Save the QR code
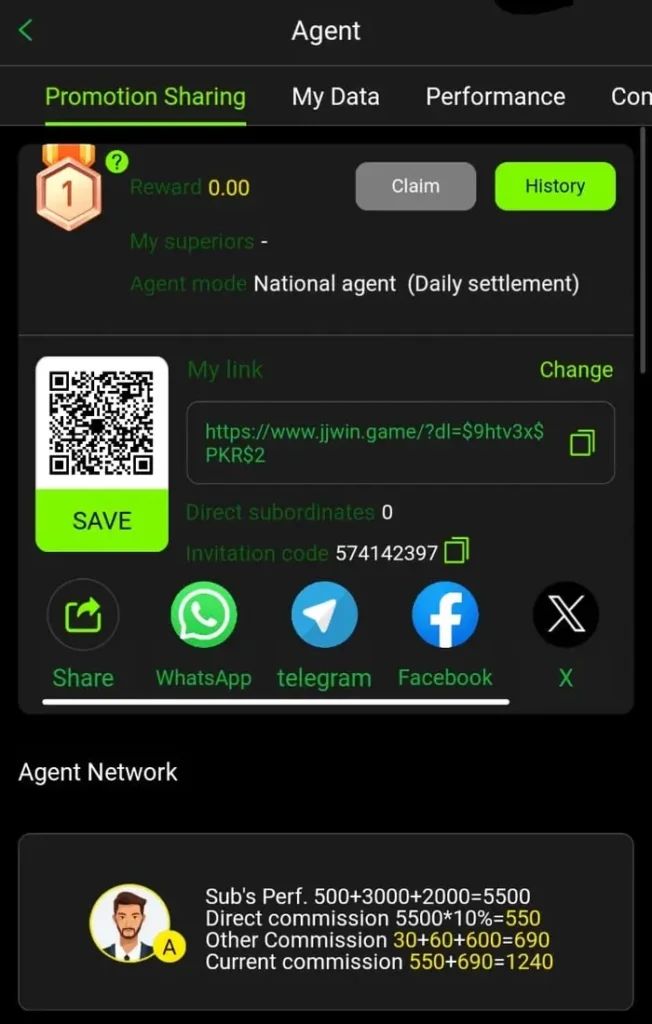652x1024 pixels. (102, 520)
